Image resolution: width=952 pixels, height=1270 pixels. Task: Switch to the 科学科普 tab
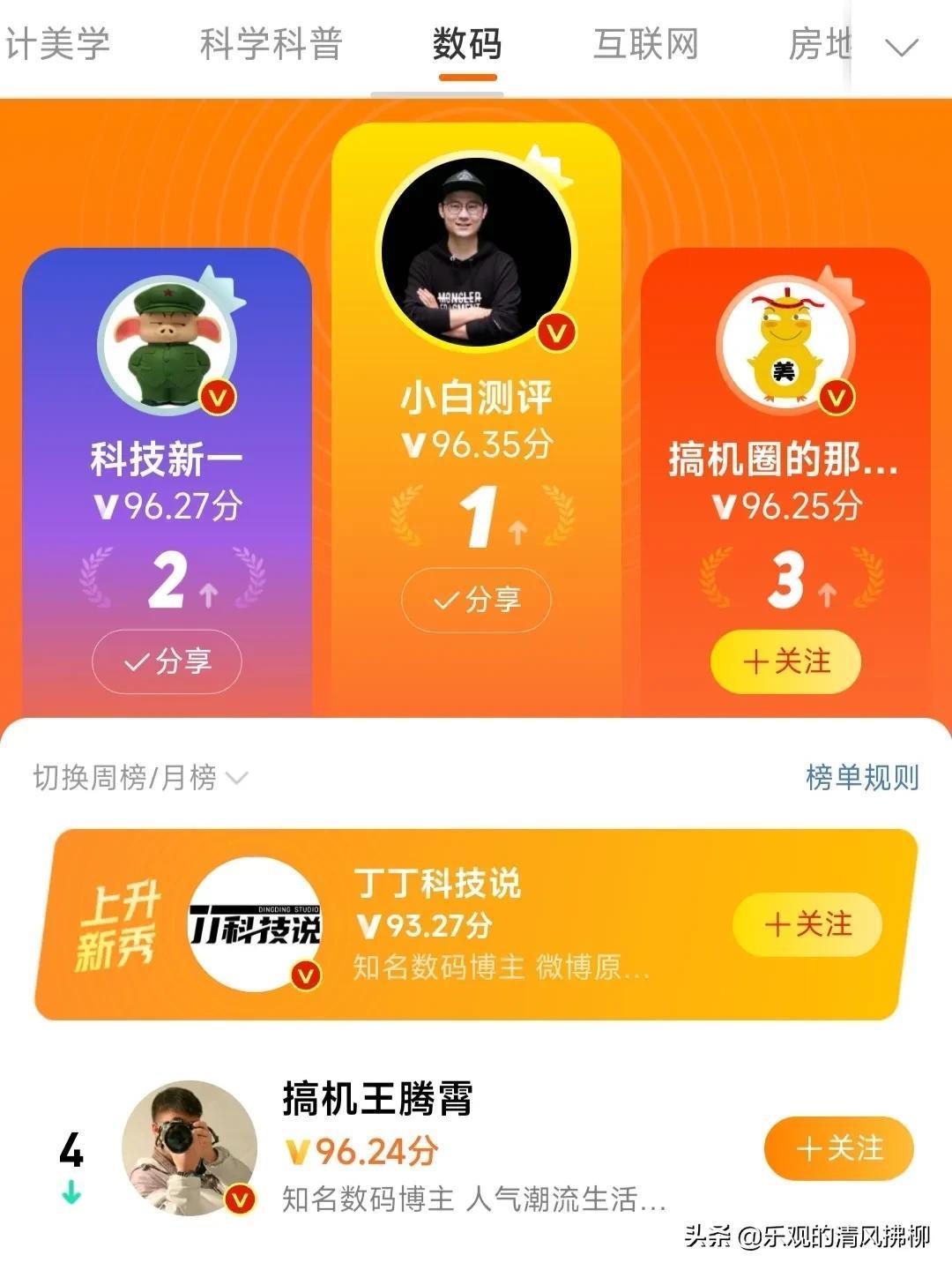pos(271,44)
